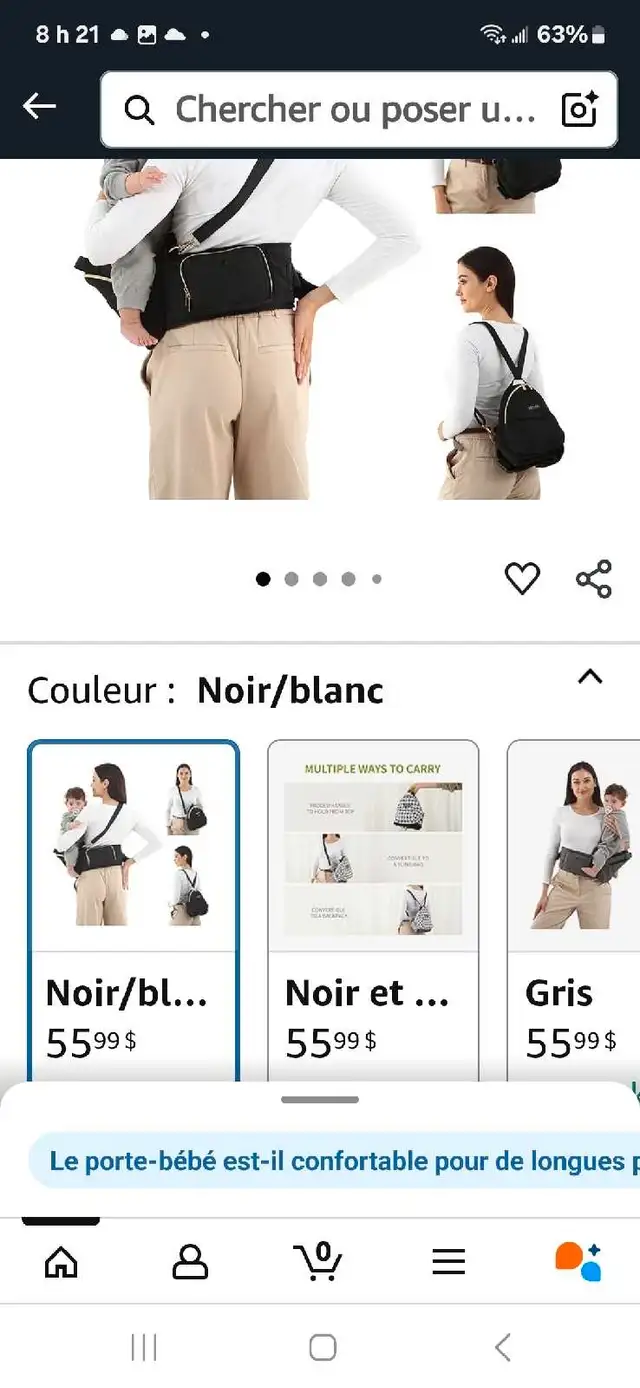This screenshot has width=640, height=1388.
Task: Tap the system home button
Action: pyautogui.click(x=322, y=1347)
